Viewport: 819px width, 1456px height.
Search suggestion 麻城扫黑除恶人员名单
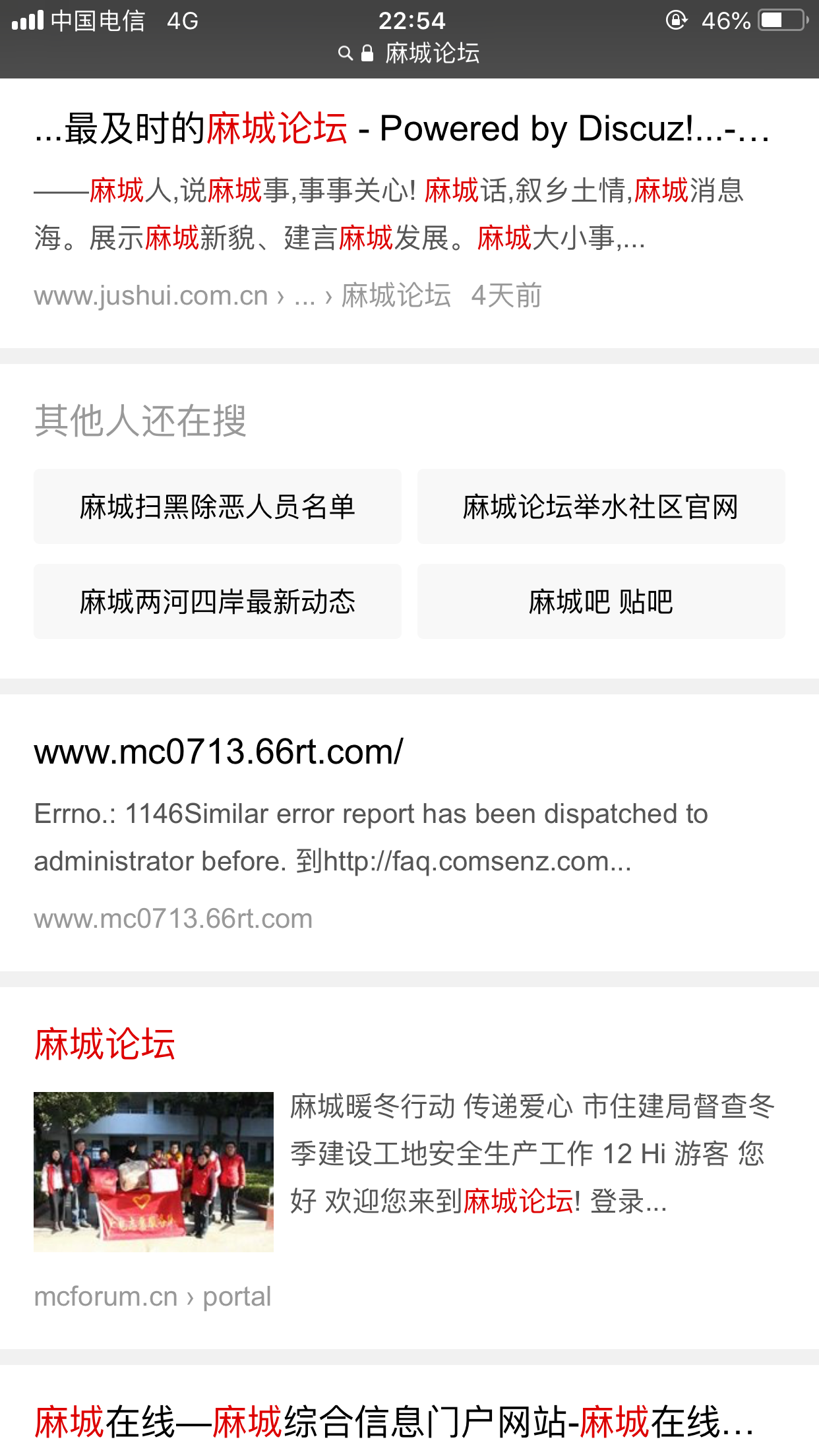pyautogui.click(x=217, y=507)
